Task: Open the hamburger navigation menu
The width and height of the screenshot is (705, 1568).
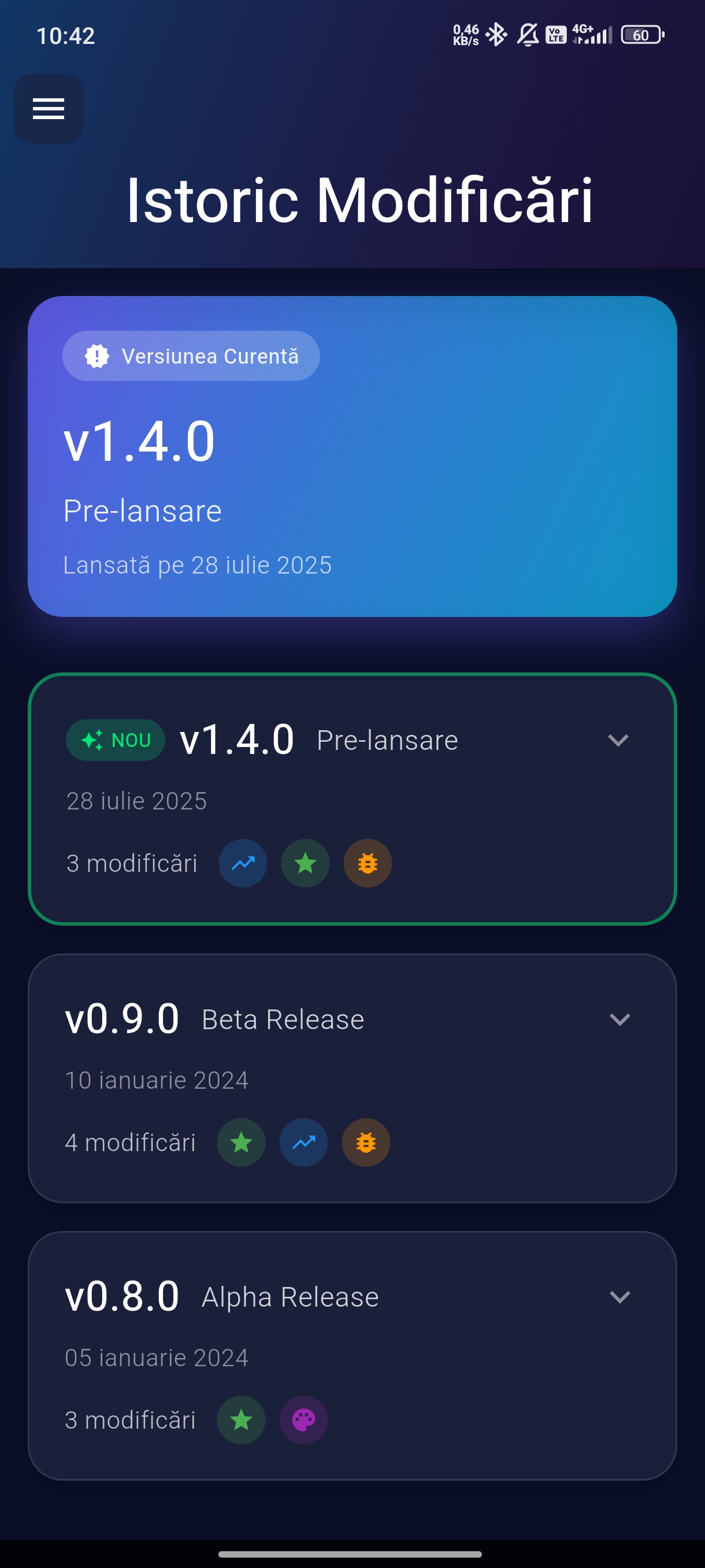Action: click(48, 109)
